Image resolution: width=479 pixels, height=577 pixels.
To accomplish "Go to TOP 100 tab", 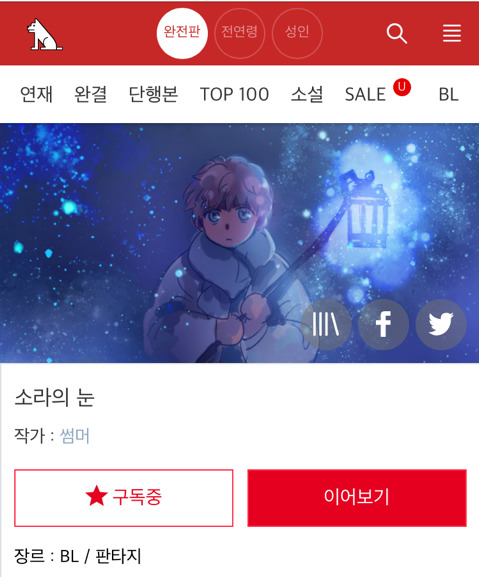I will tap(234, 94).
